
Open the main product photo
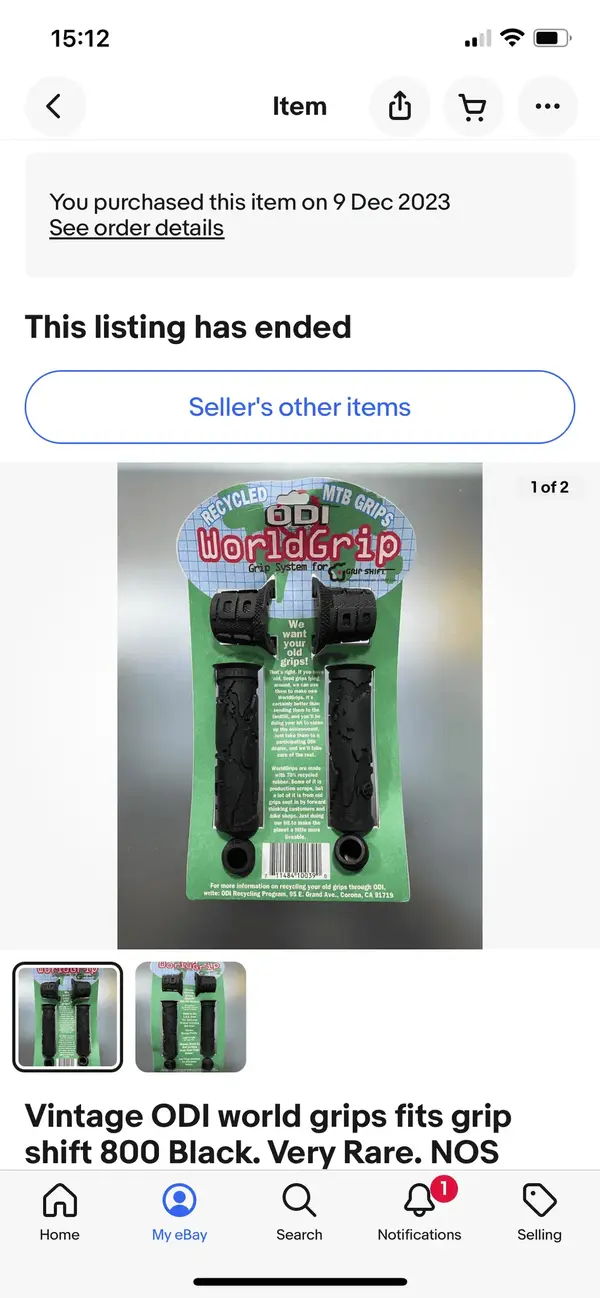point(300,705)
